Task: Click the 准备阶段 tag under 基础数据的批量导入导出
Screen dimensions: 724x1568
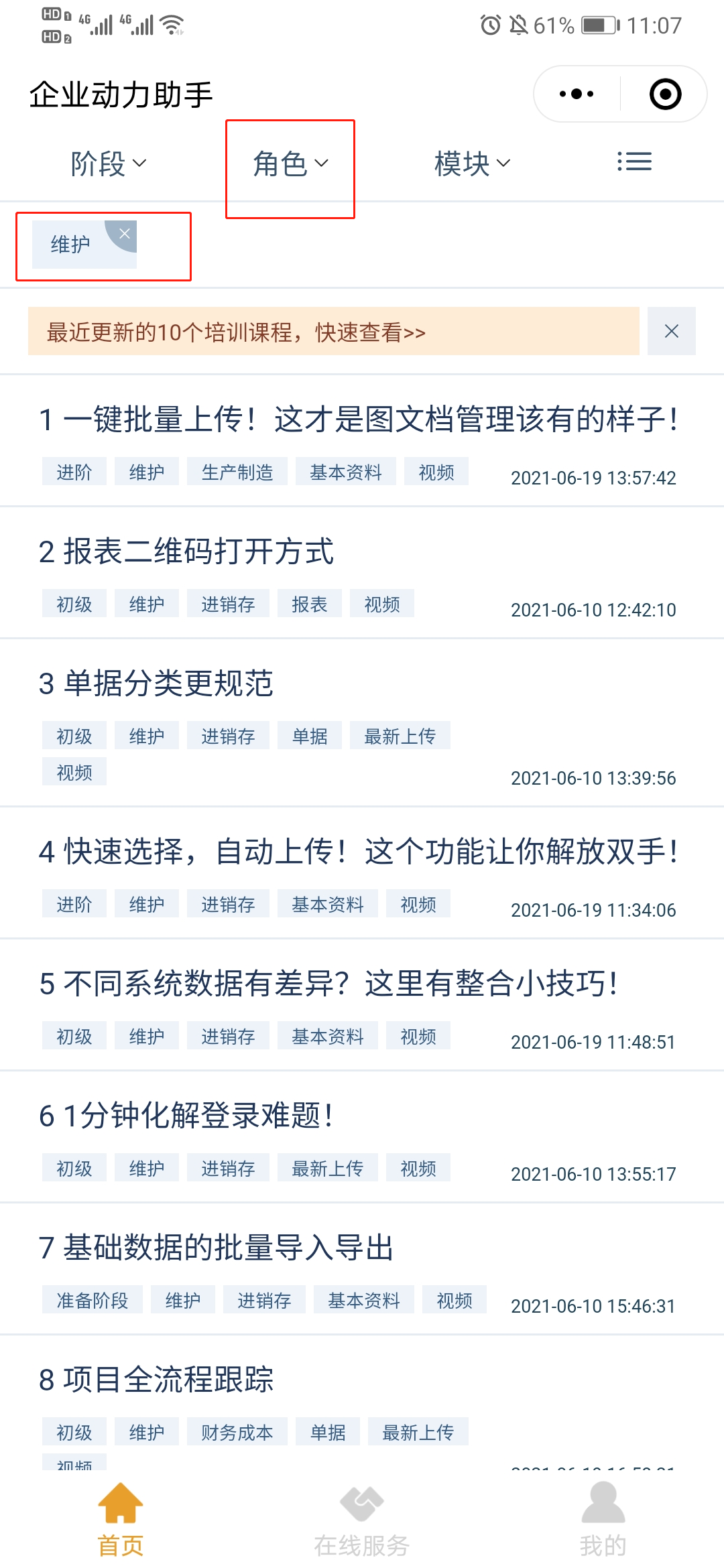Action: (x=92, y=1299)
